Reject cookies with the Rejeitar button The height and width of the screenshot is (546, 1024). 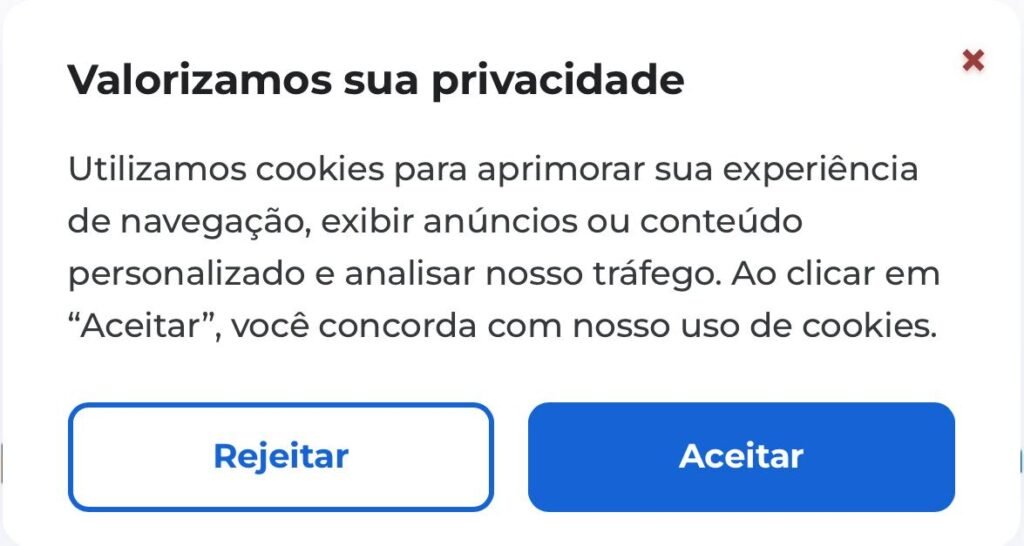[x=281, y=457]
